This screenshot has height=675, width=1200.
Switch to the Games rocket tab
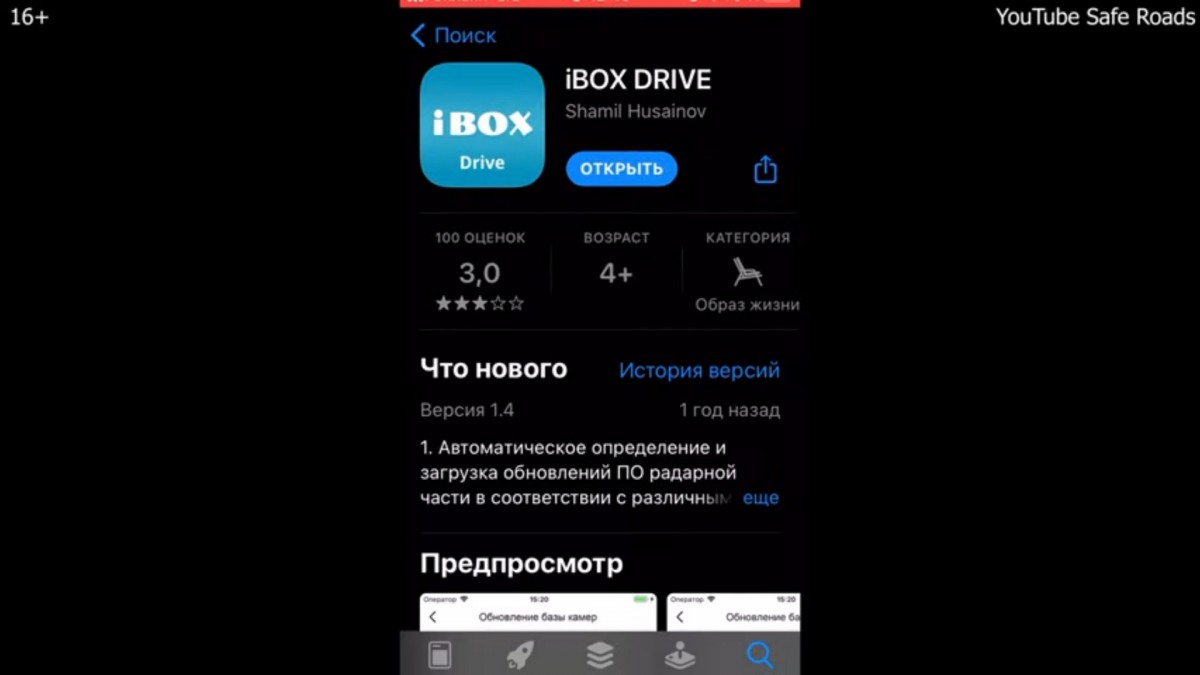click(x=520, y=655)
